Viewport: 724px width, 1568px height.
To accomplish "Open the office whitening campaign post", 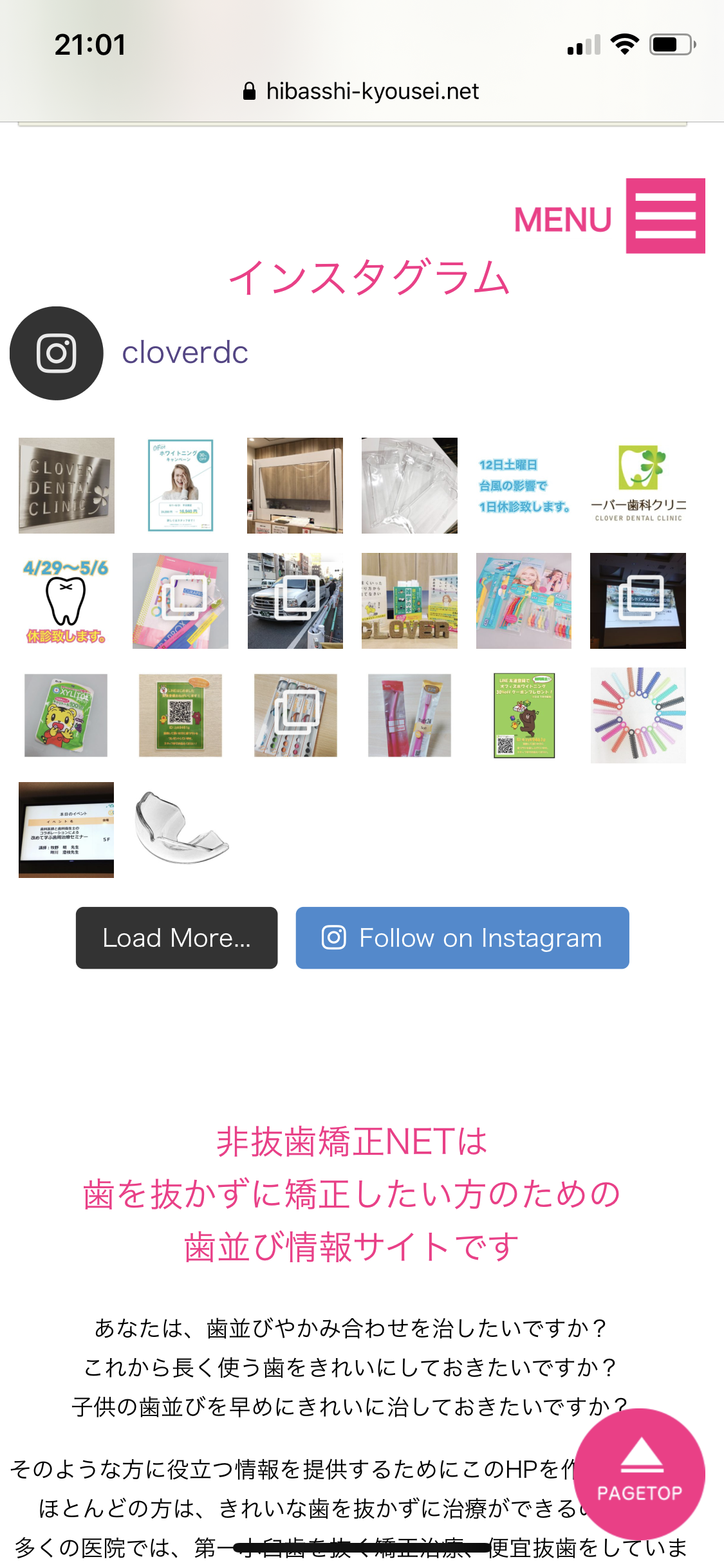I will (181, 486).
